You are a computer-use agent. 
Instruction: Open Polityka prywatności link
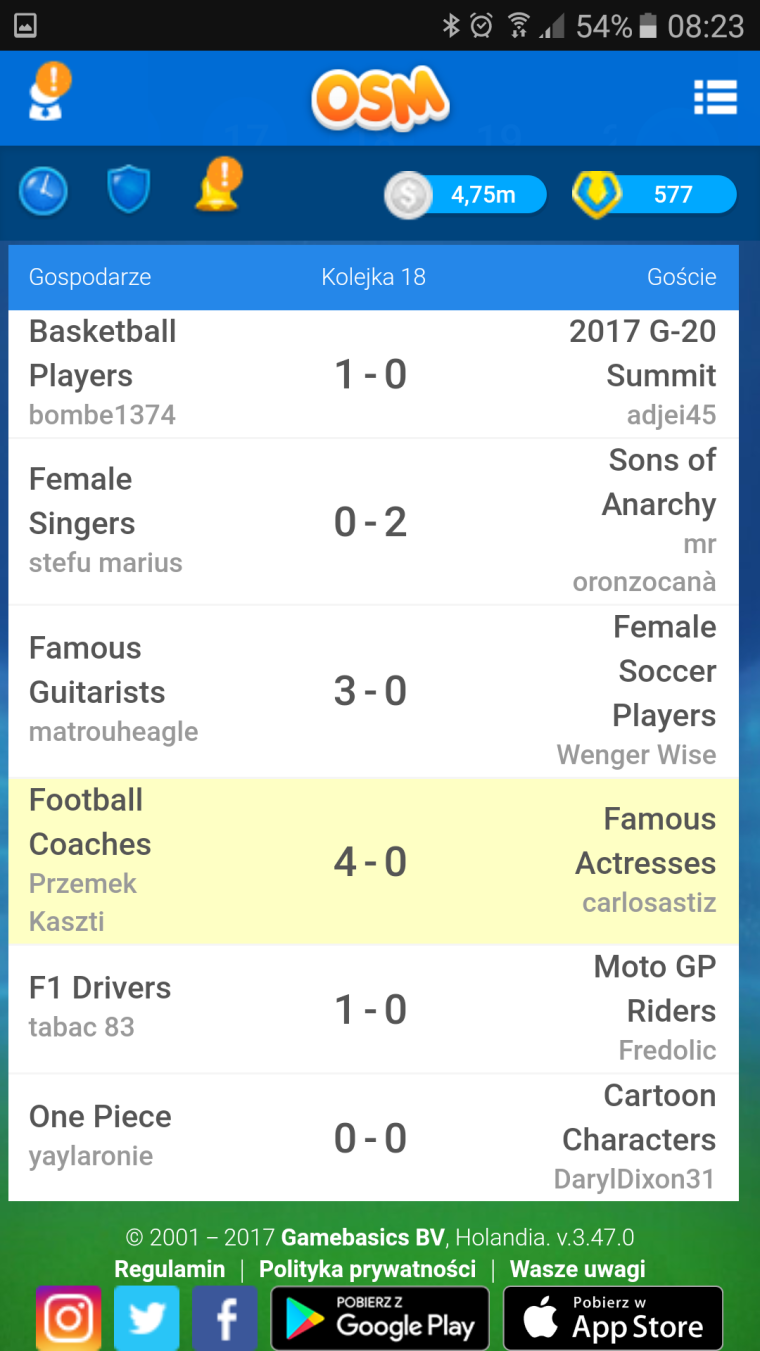tap(367, 1269)
